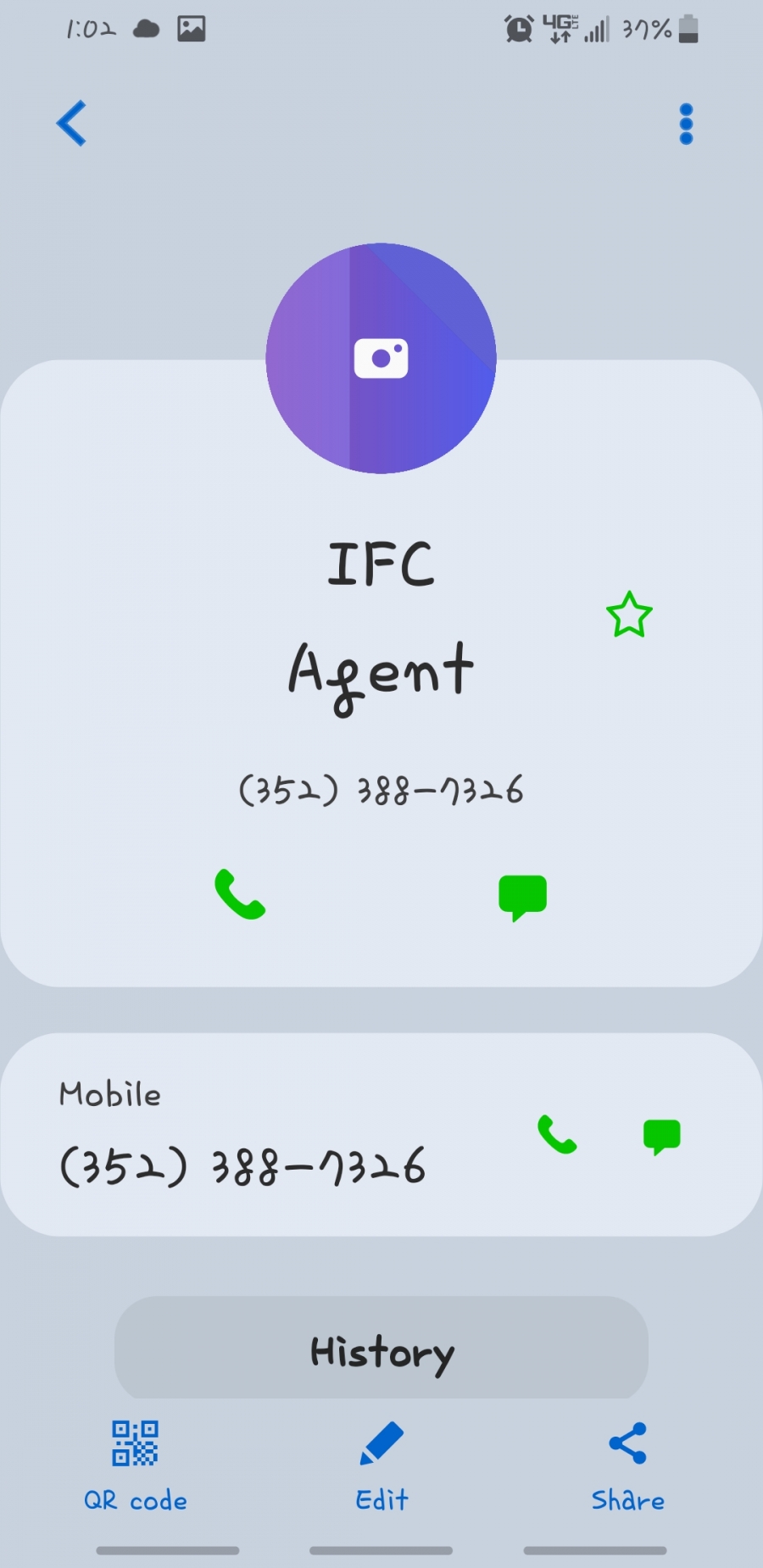
Task: Mark IFC Agent as favorite with the star
Action: 629,614
